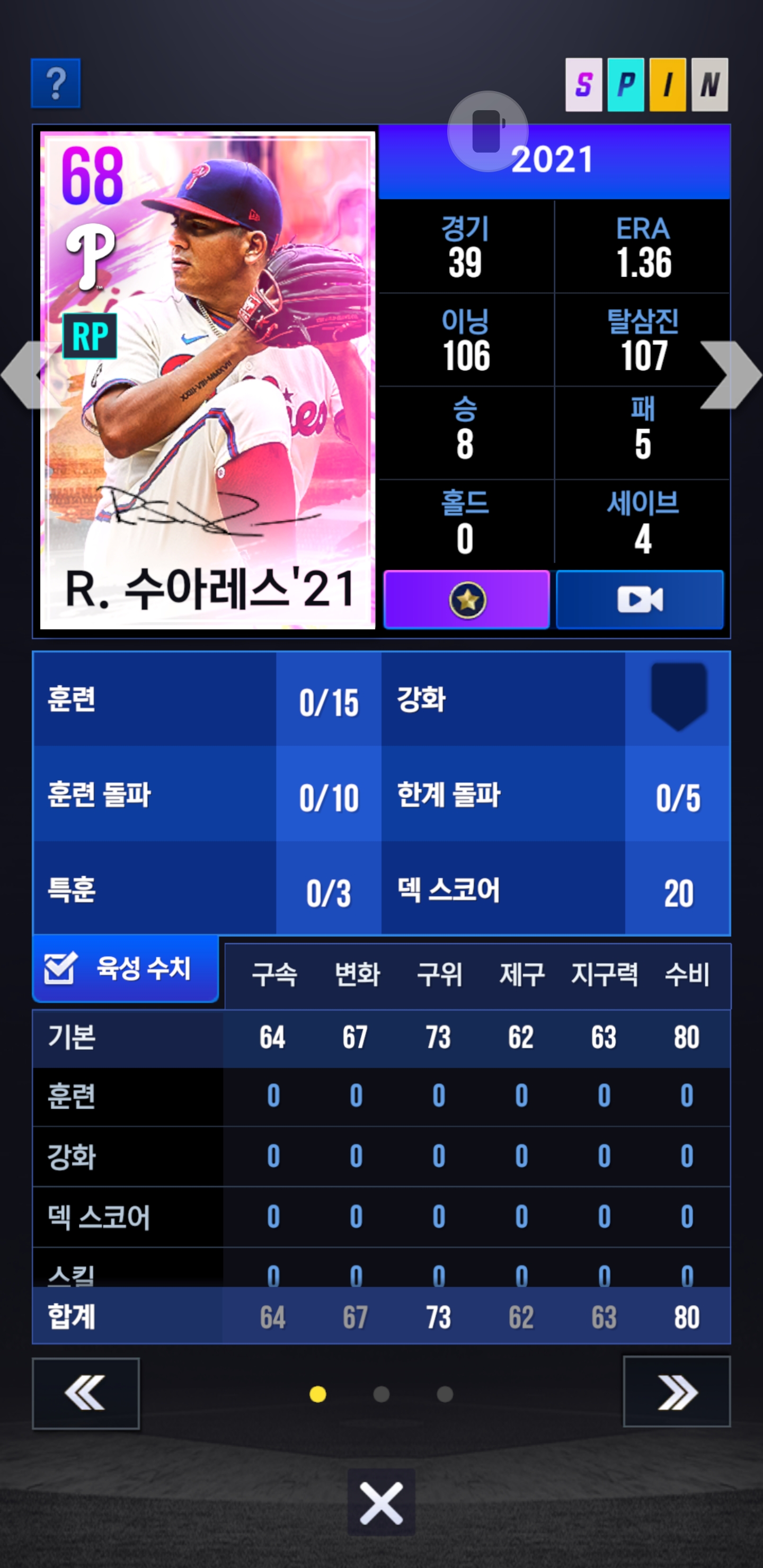Open R. 수아레스'21 player card image

point(207,380)
